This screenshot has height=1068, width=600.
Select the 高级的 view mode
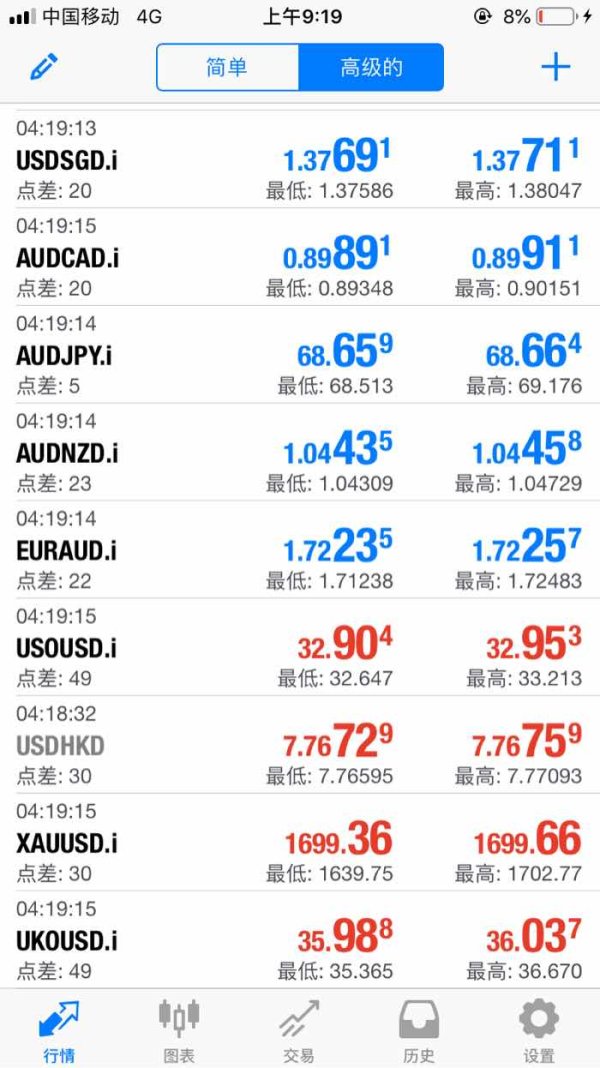372,67
